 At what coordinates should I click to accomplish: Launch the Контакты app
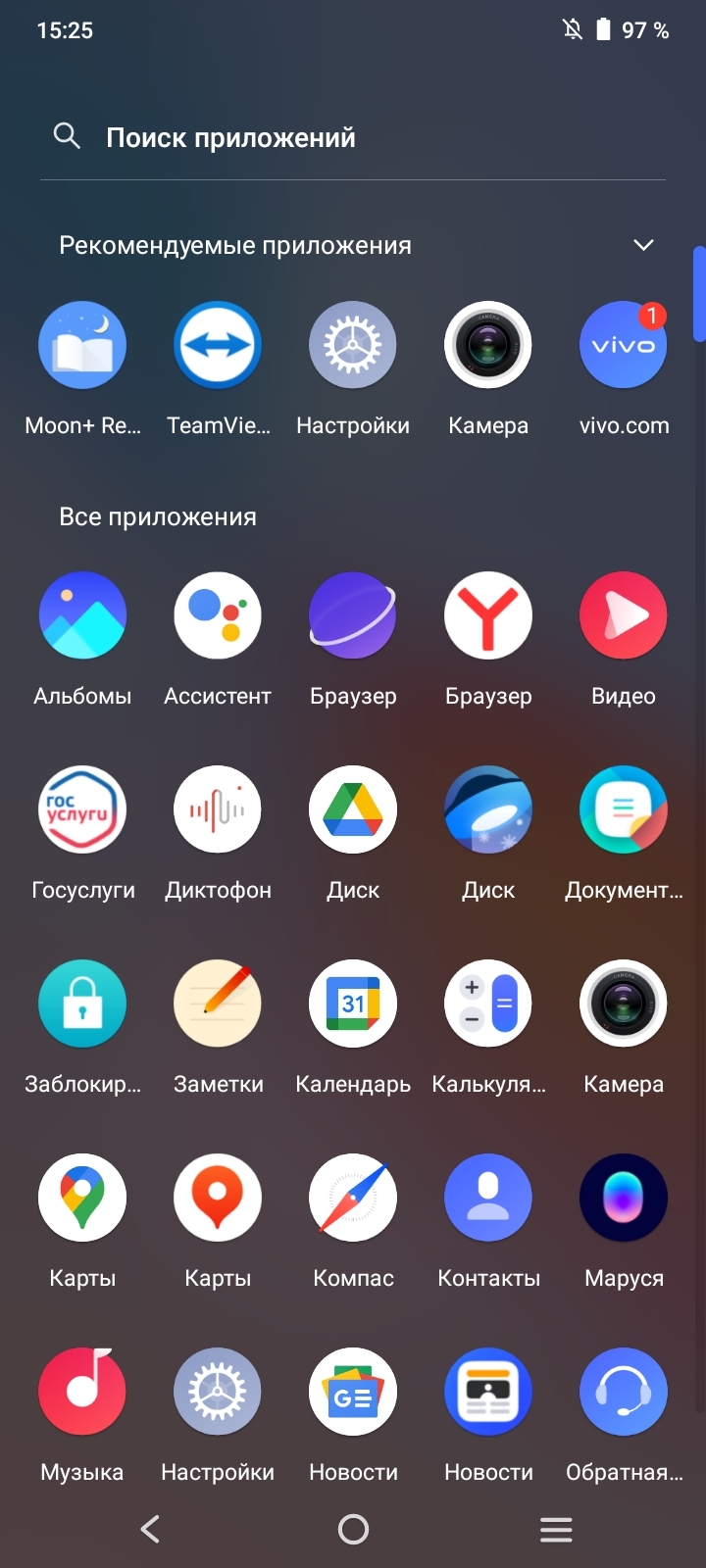pyautogui.click(x=488, y=1198)
